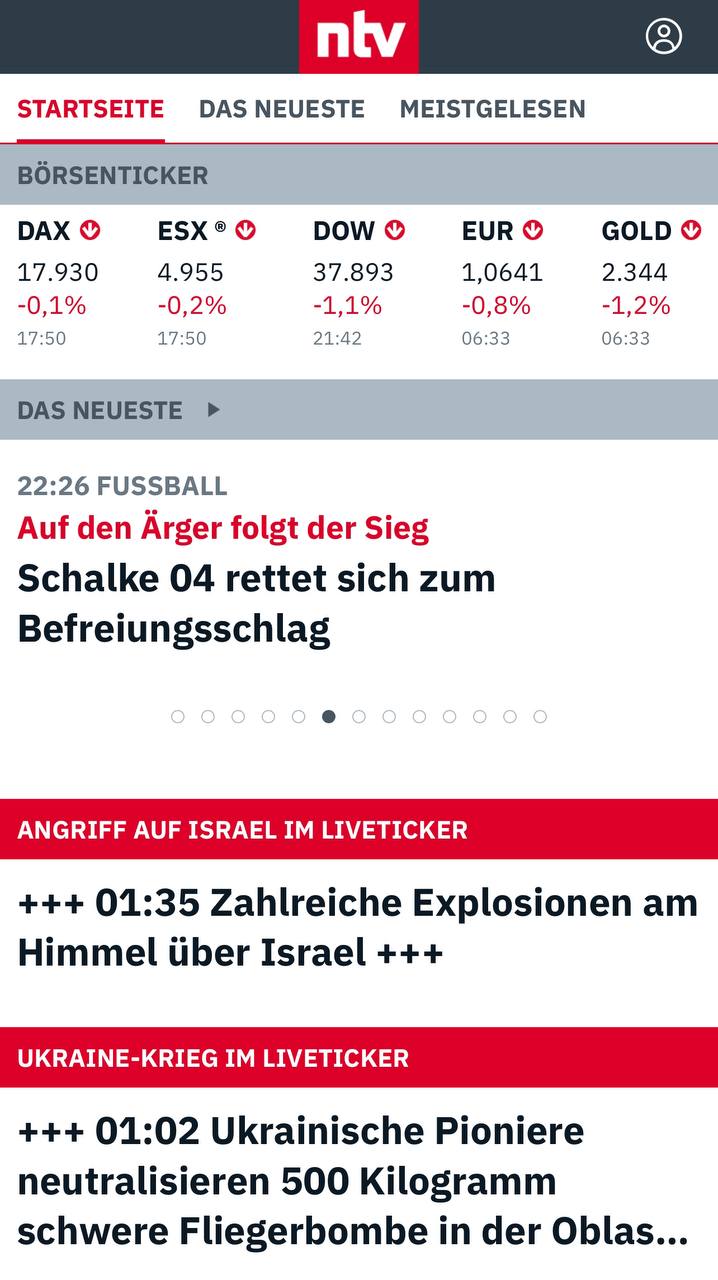Image resolution: width=718 pixels, height=1280 pixels.
Task: Open the Börsenticker section header
Action: click(x=112, y=175)
